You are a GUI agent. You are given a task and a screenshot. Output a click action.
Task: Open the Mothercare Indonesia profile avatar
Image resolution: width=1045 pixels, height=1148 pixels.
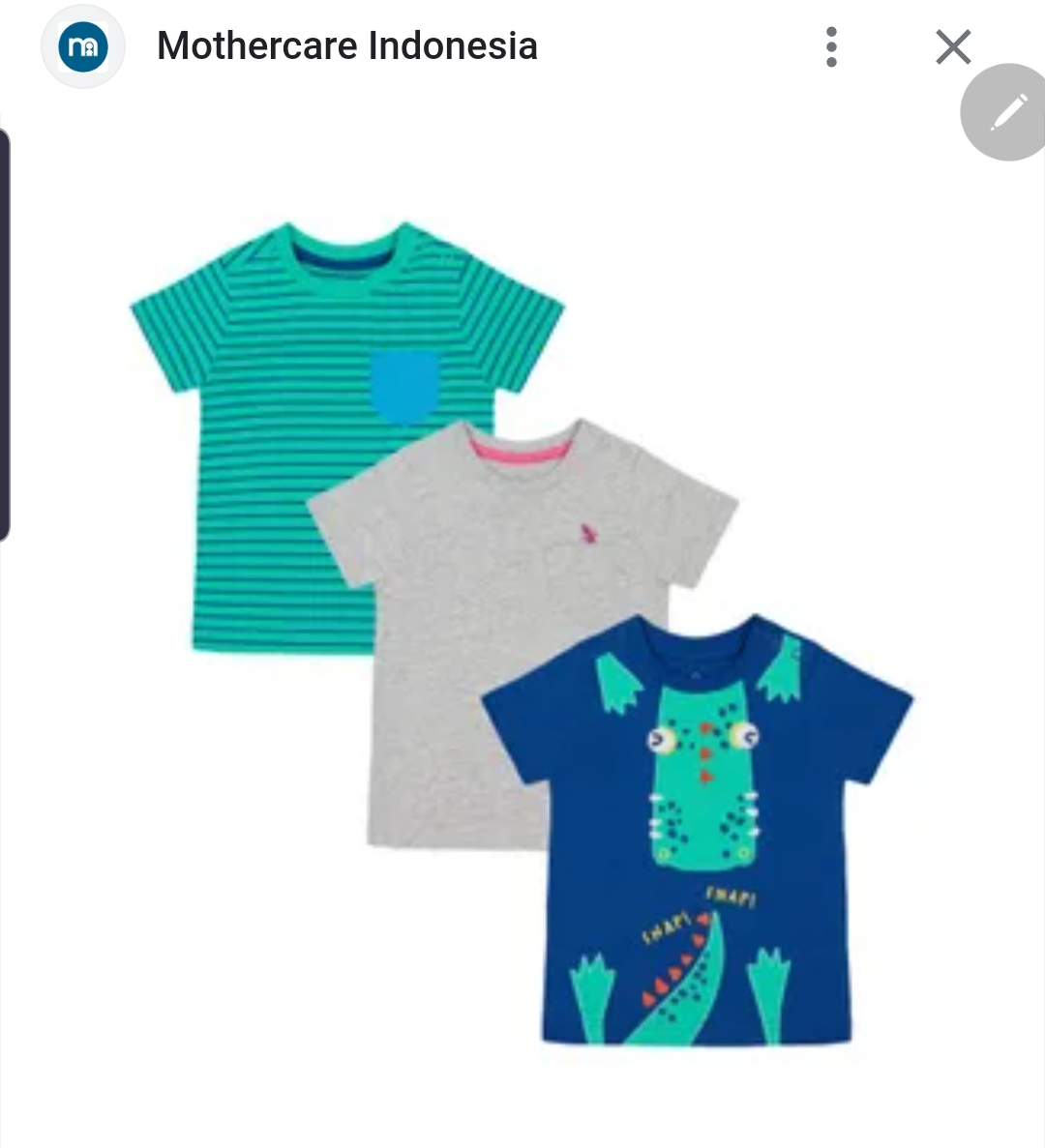83,46
